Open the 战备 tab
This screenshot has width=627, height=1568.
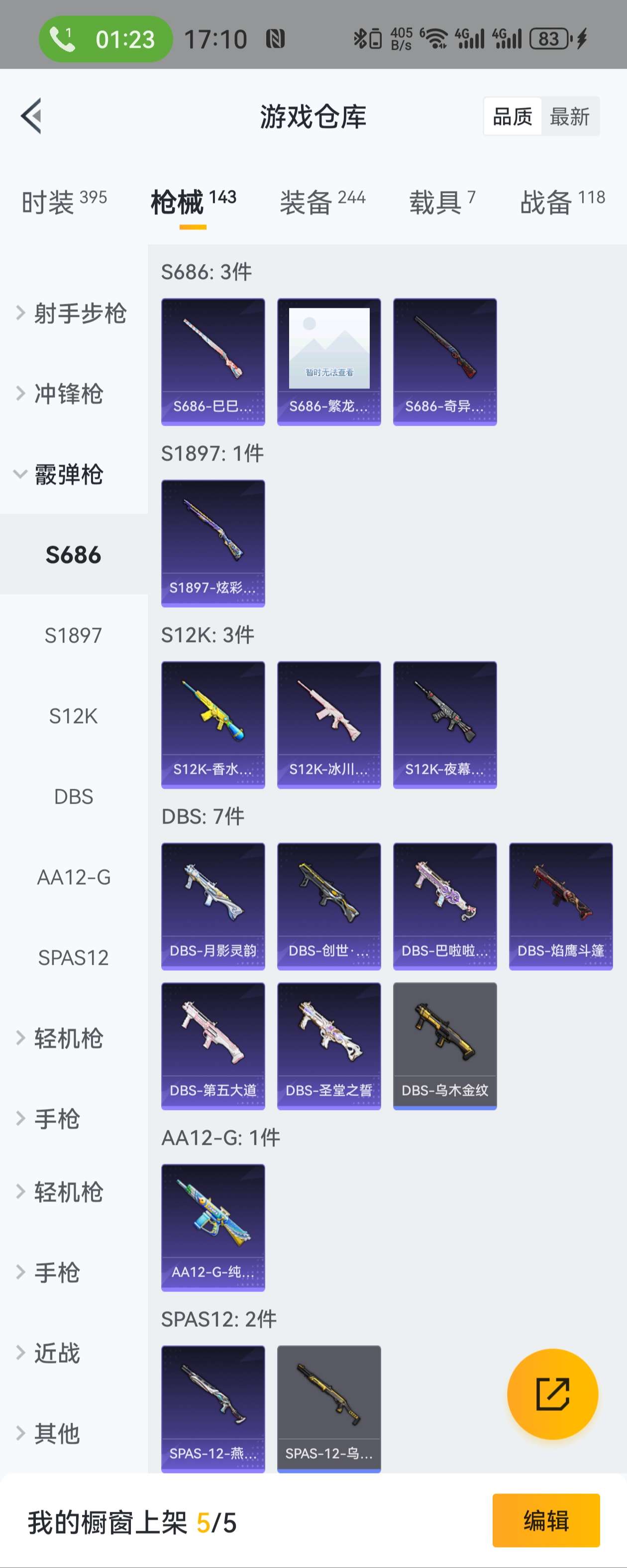click(x=561, y=202)
